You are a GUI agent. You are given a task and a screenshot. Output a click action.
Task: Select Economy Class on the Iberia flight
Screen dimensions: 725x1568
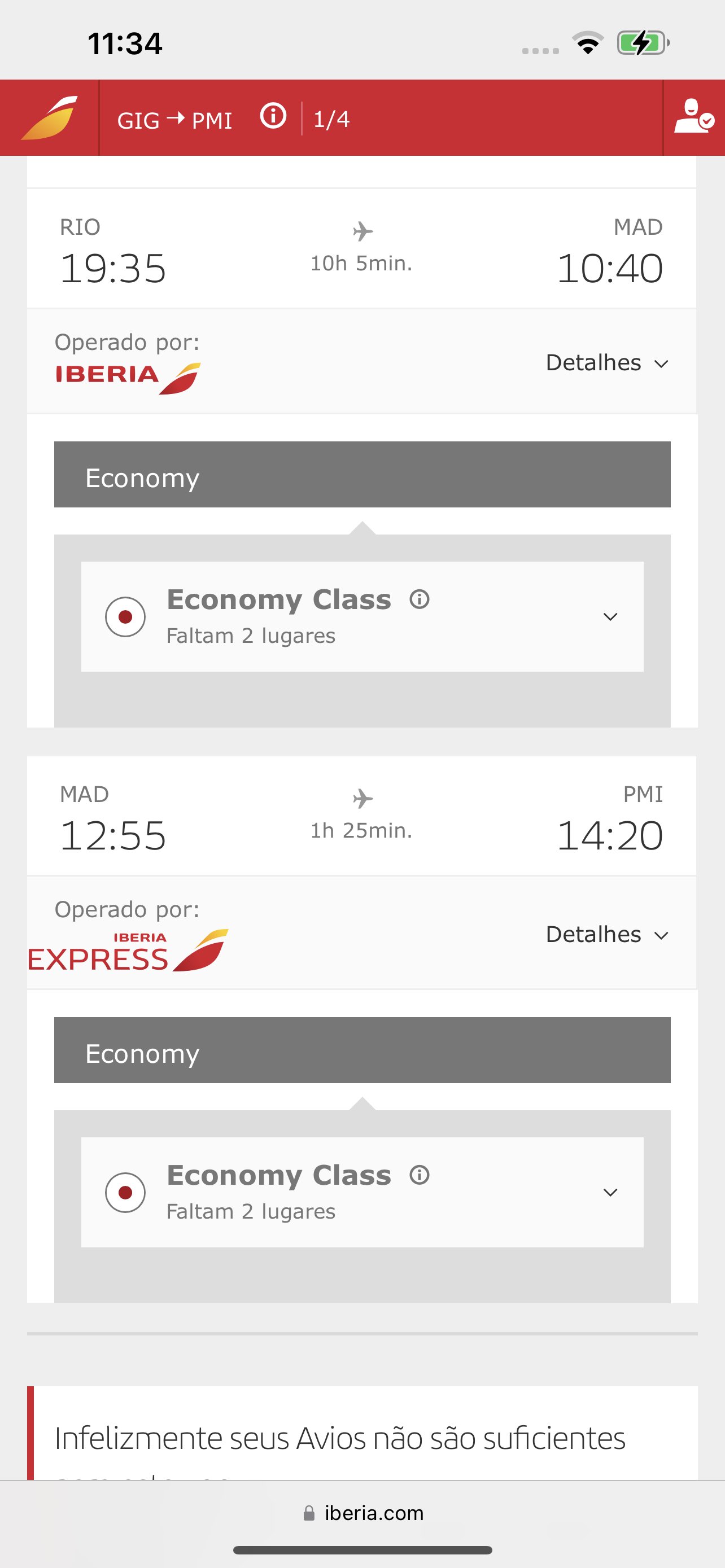125,616
